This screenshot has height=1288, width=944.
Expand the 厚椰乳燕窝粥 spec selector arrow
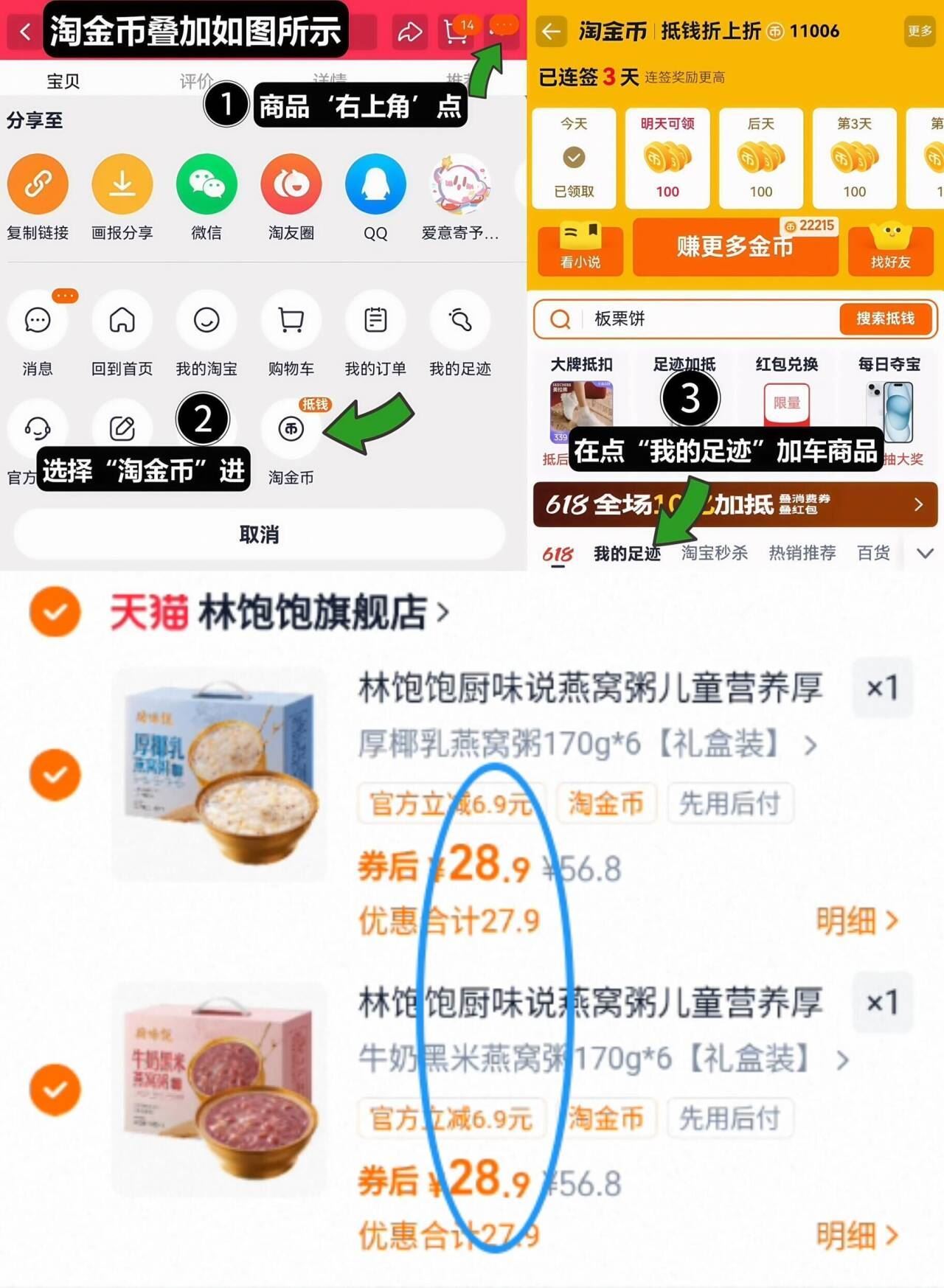(x=811, y=747)
